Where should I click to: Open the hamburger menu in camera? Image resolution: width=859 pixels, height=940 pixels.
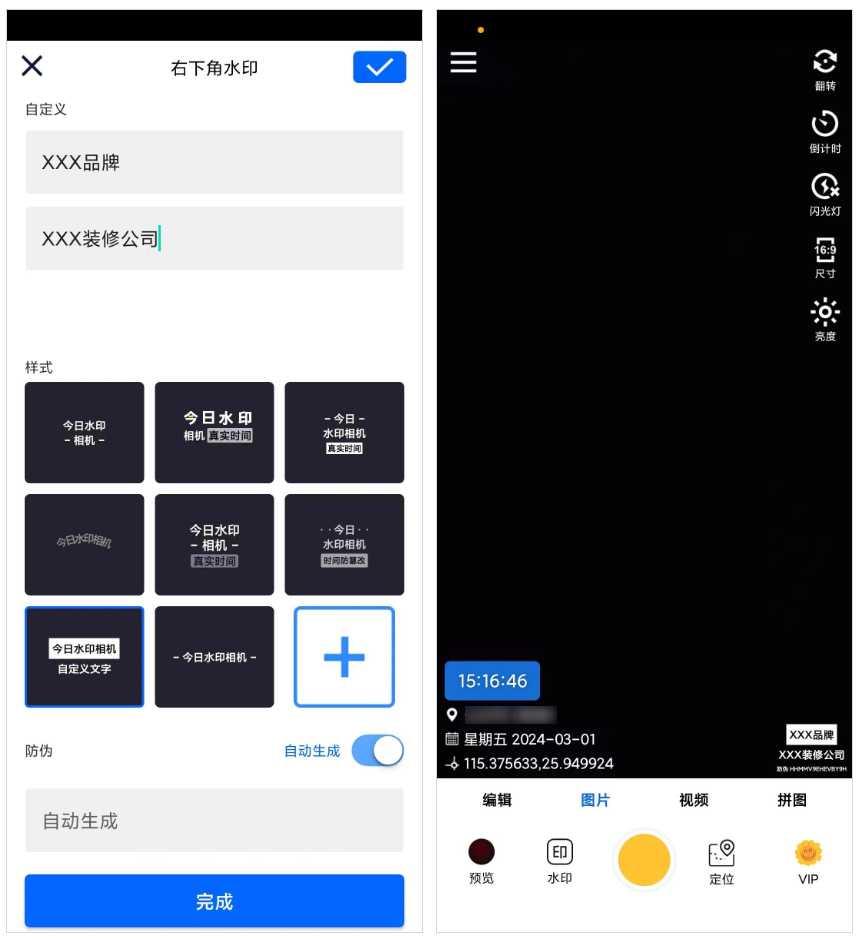(463, 62)
